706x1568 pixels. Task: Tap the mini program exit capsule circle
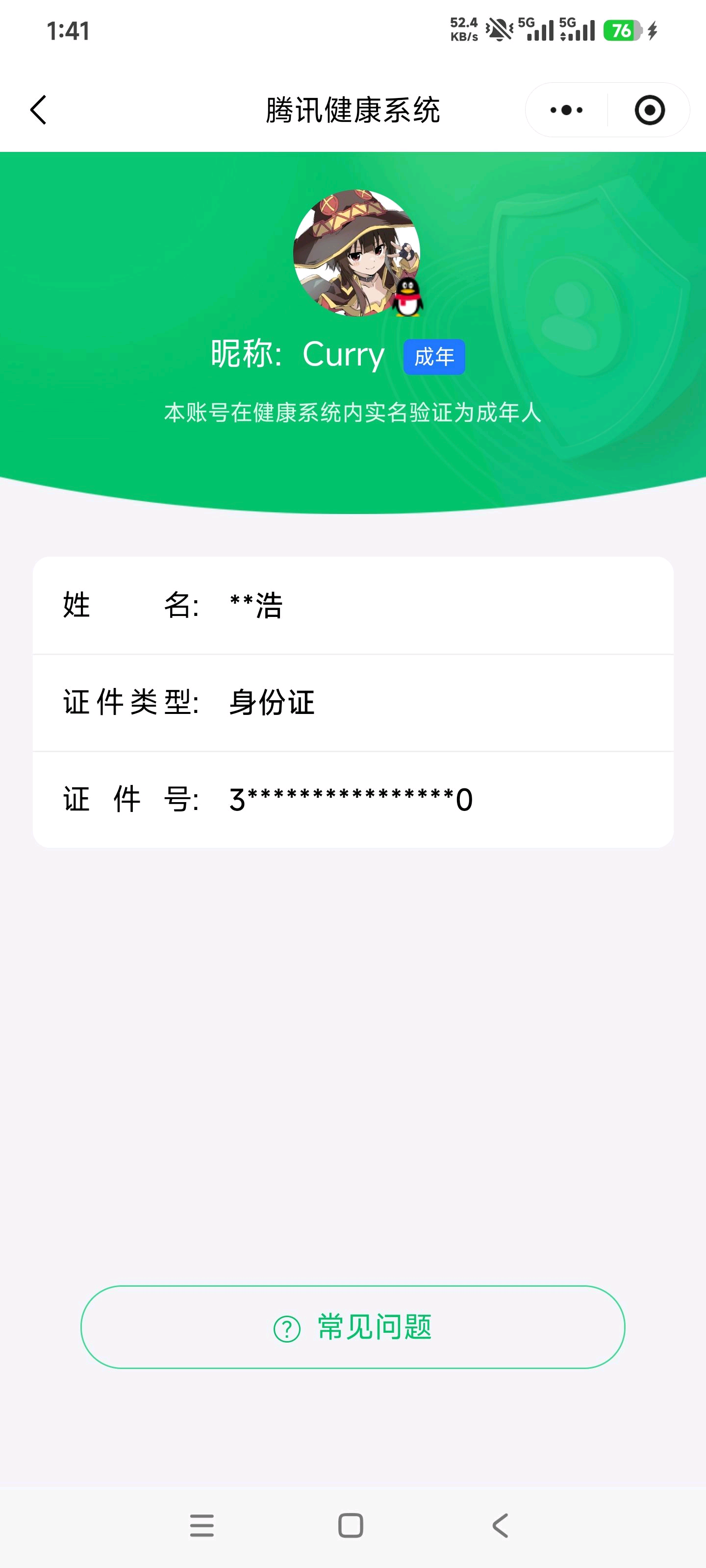[x=649, y=110]
